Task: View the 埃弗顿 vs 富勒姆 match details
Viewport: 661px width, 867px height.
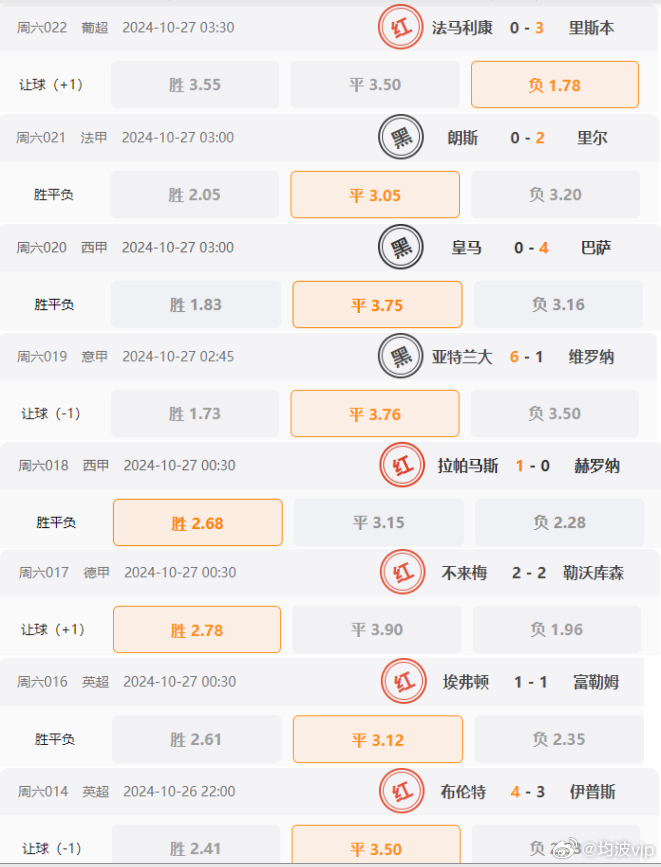Action: point(330,682)
